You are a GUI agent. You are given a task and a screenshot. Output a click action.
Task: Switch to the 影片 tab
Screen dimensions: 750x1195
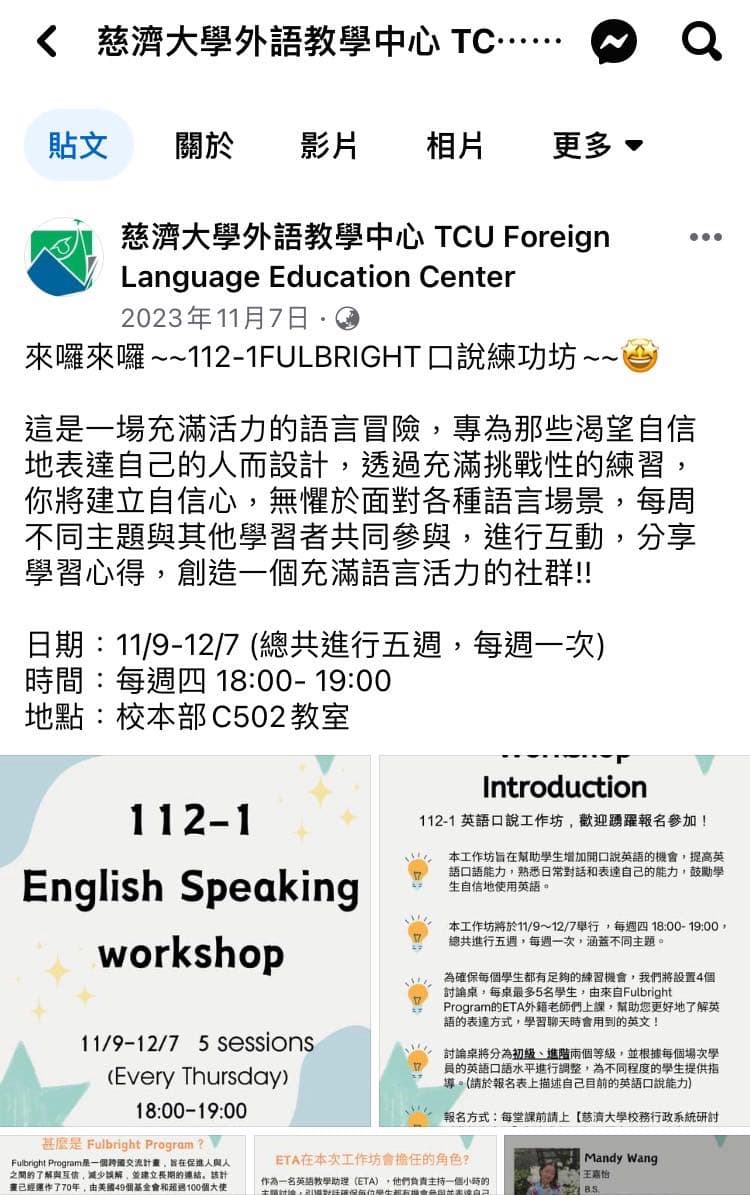tap(329, 146)
